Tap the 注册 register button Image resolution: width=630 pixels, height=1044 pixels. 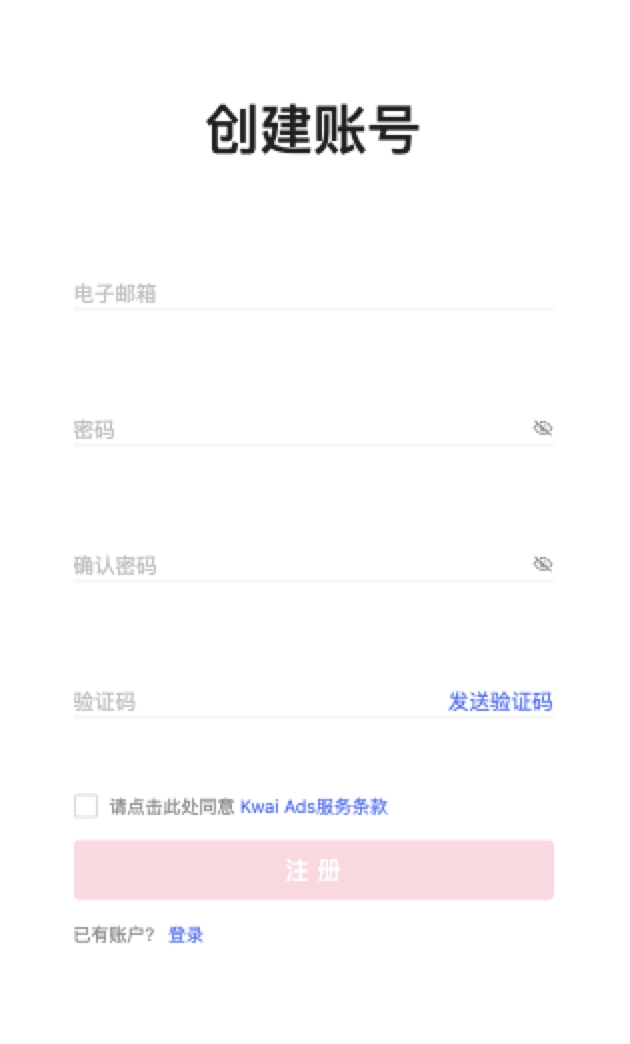[314, 870]
